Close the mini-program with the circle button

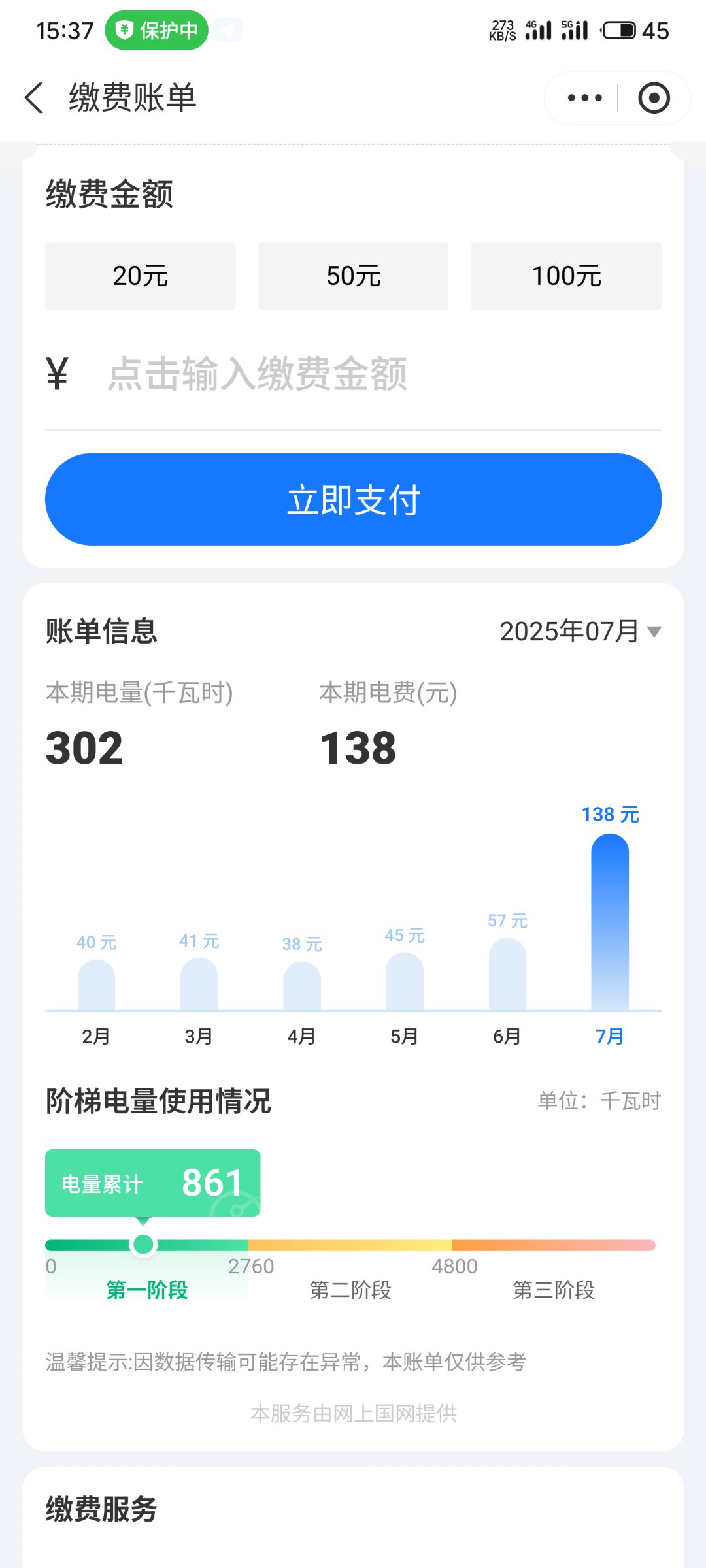coord(654,98)
